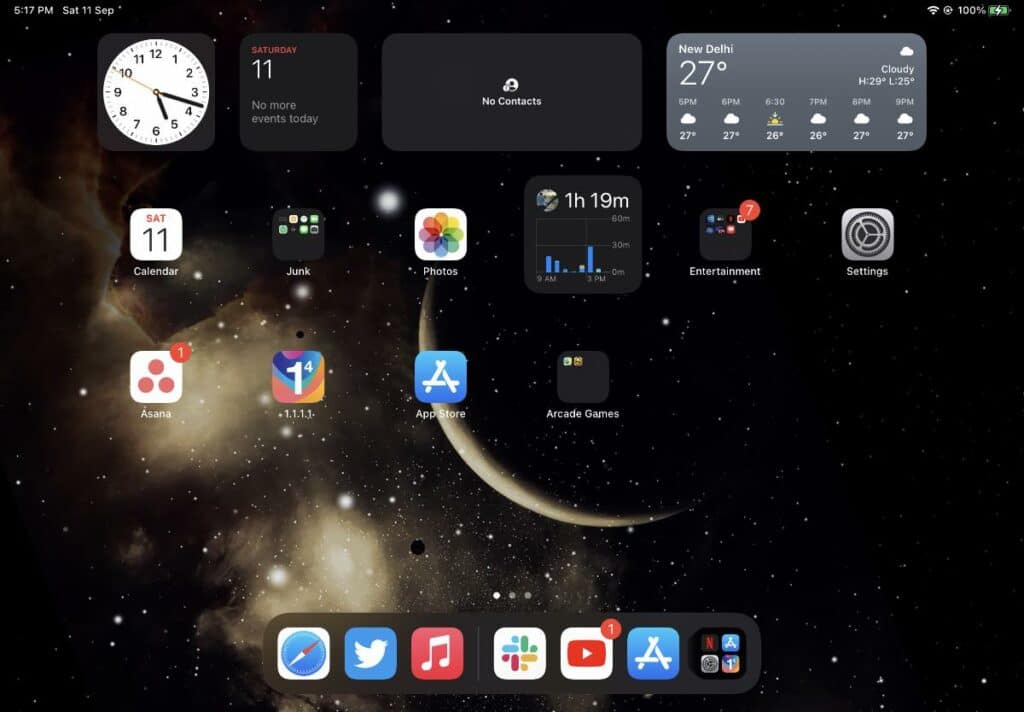The width and height of the screenshot is (1024, 712).
Task: Open the 1.1.1.1 app
Action: point(298,377)
